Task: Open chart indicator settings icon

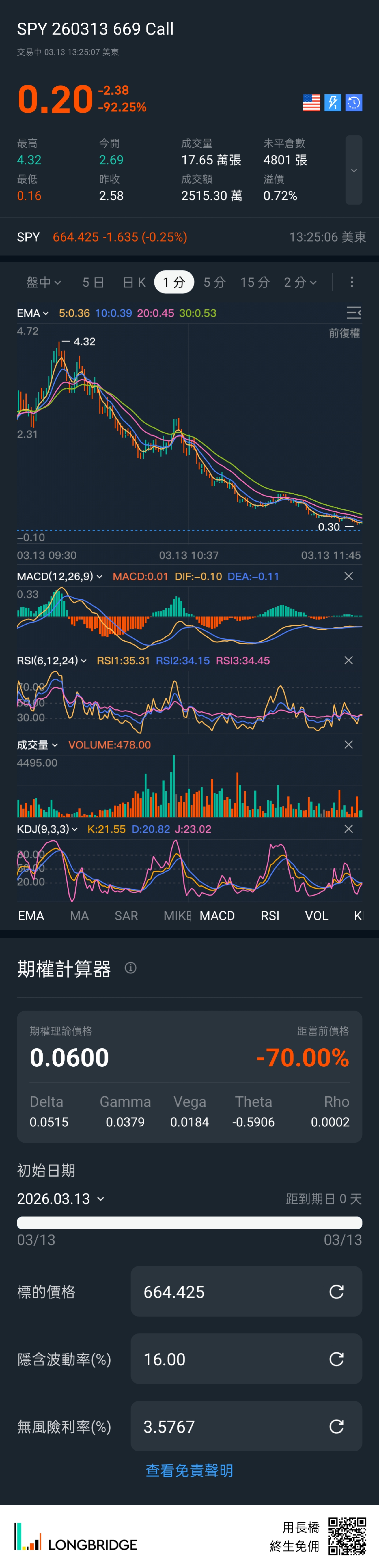Action: point(353,313)
